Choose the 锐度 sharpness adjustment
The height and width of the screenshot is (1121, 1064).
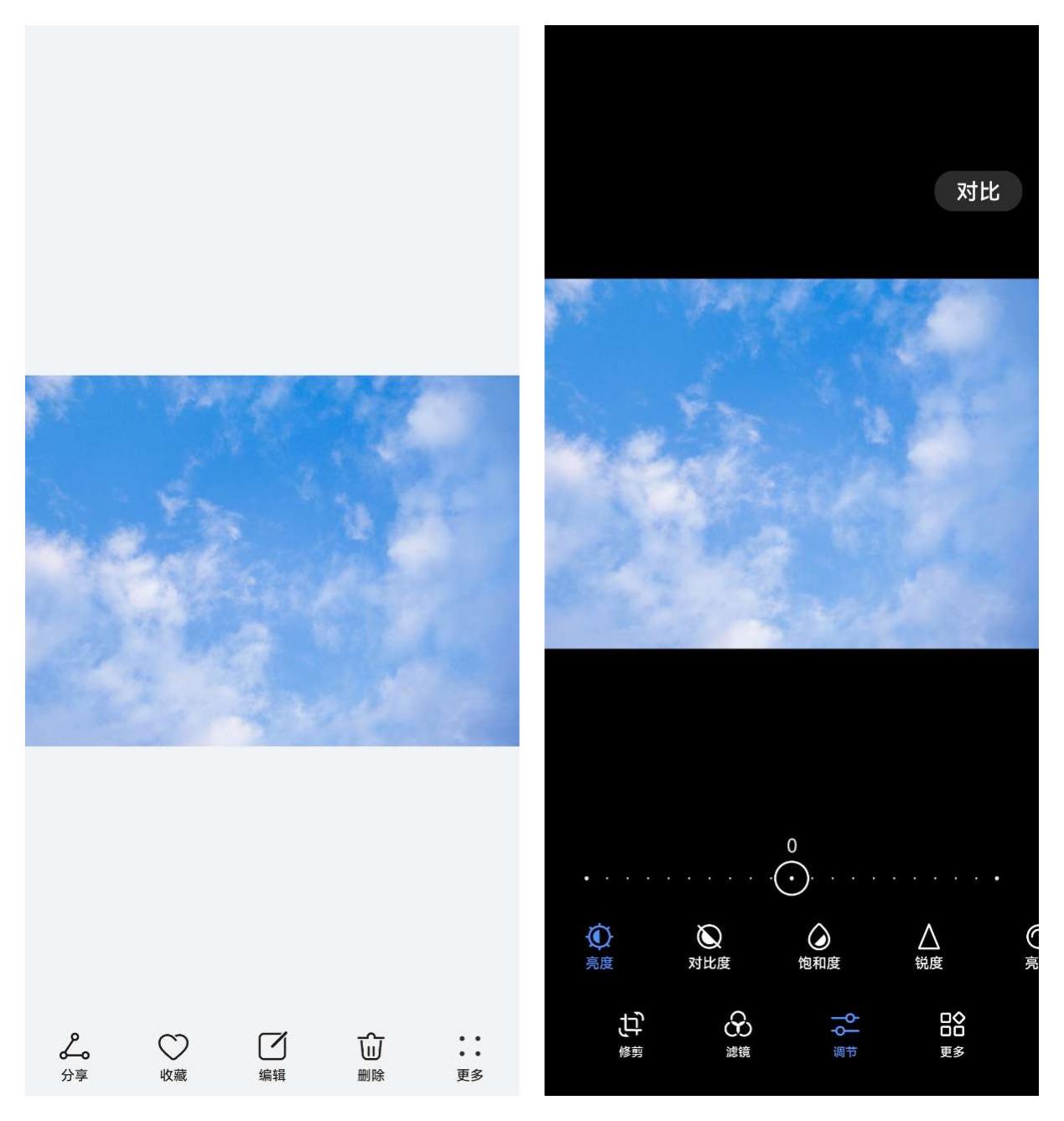click(928, 947)
